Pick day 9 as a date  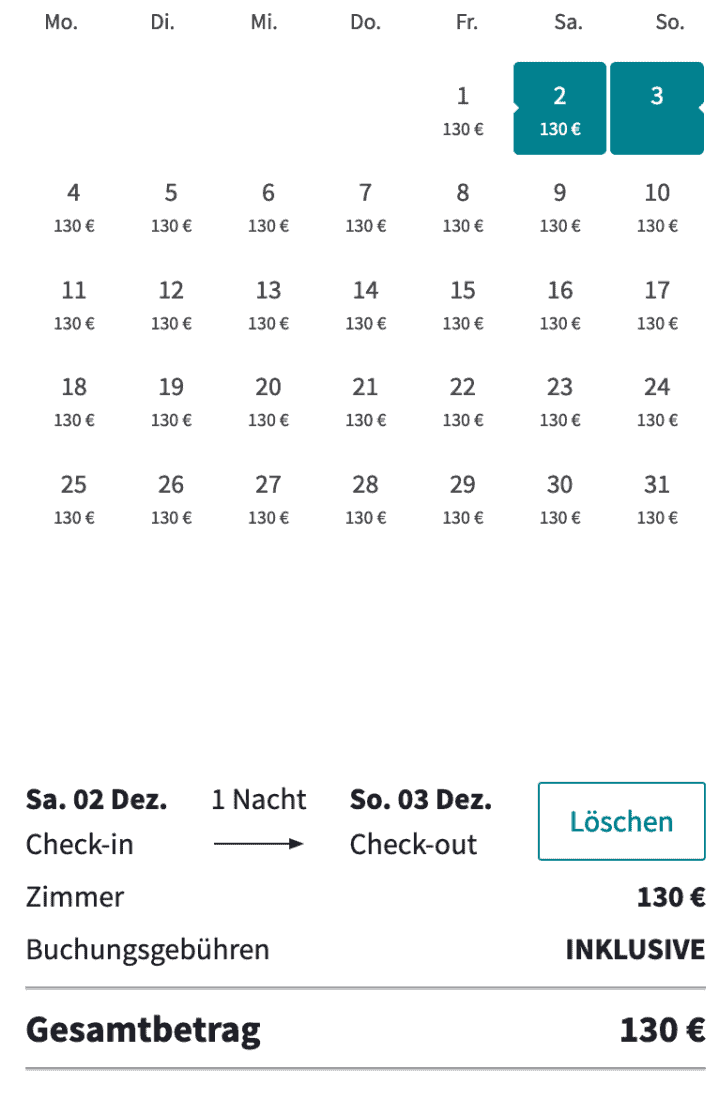[x=559, y=206]
